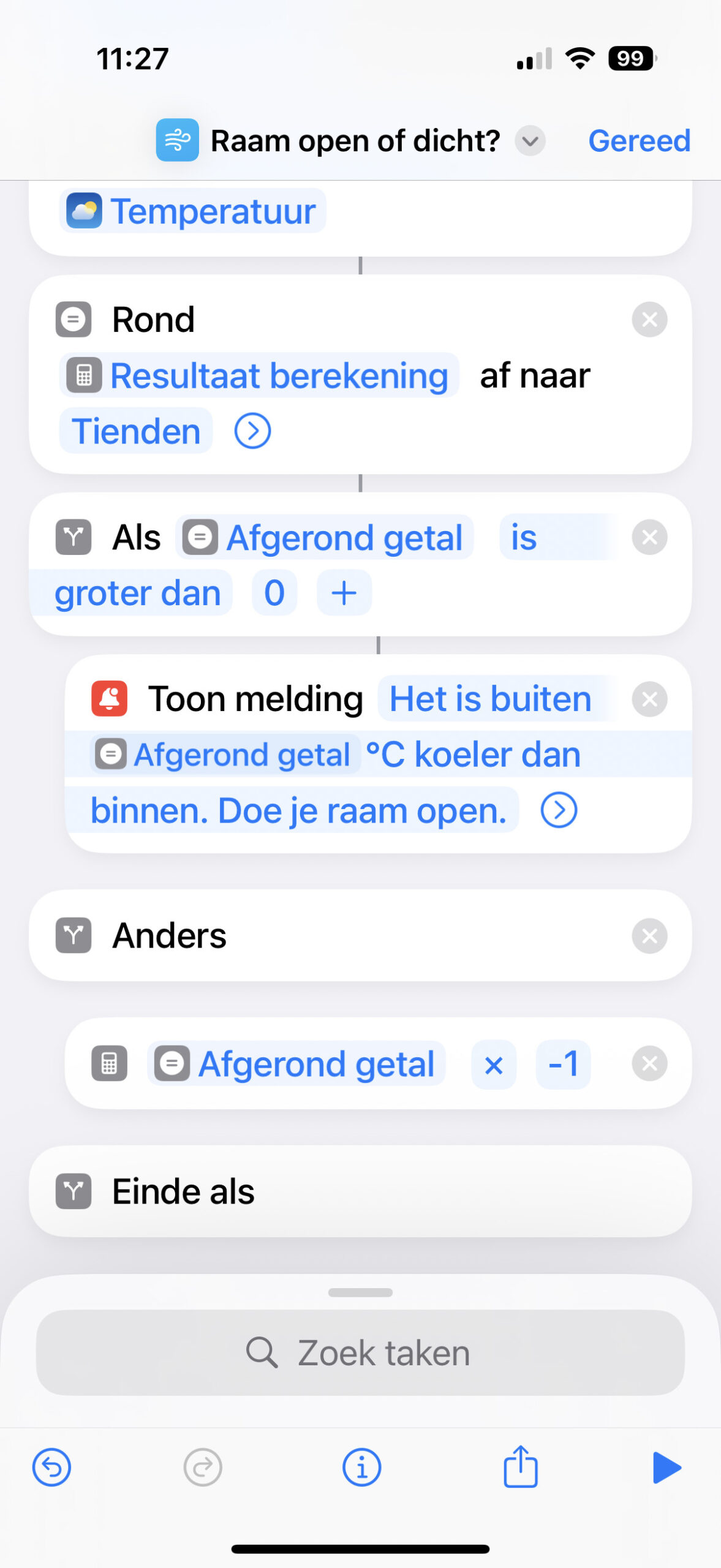Image resolution: width=721 pixels, height=1568 pixels.
Task: Change the groter dan condition
Action: 137,593
